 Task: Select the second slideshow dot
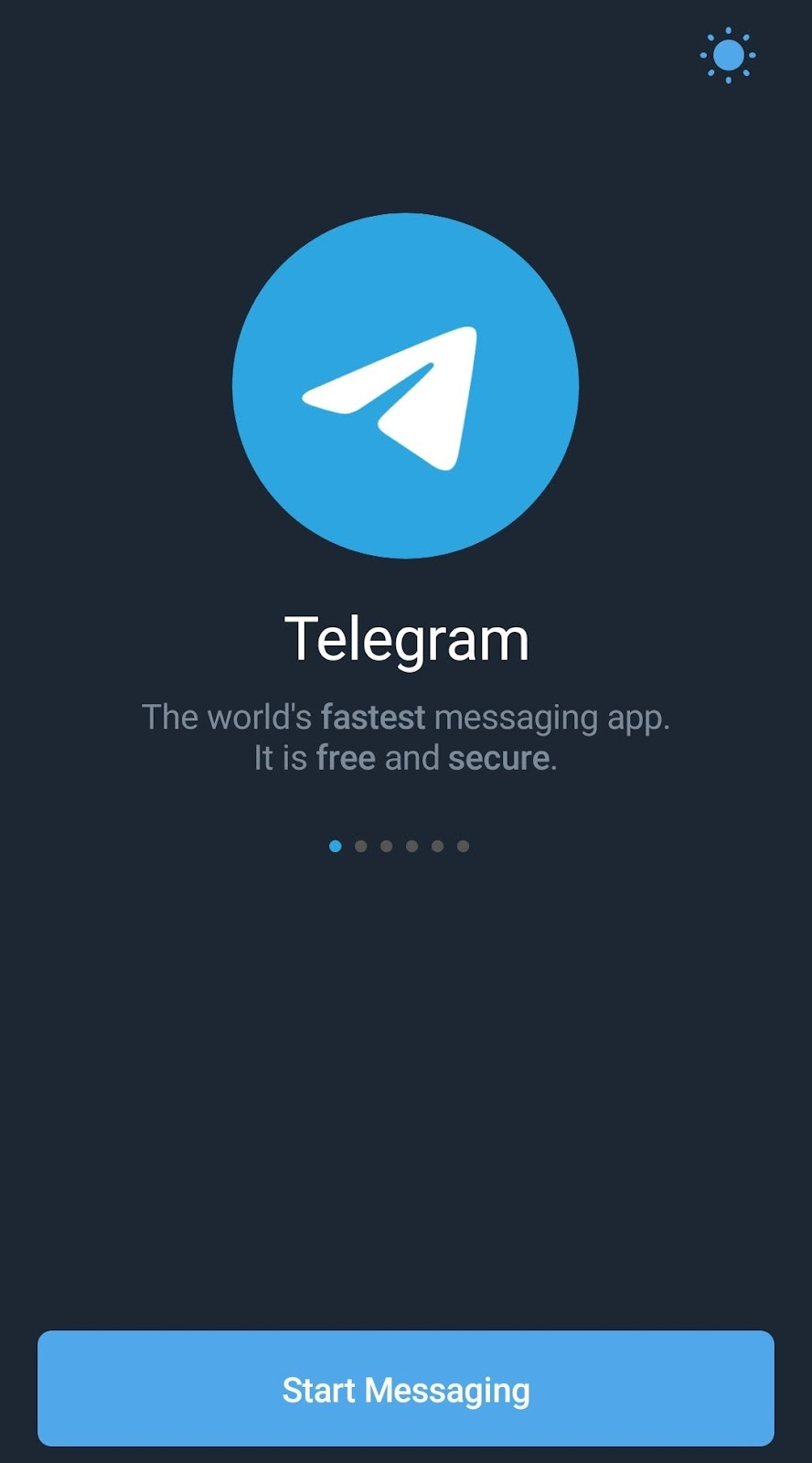[x=360, y=846]
